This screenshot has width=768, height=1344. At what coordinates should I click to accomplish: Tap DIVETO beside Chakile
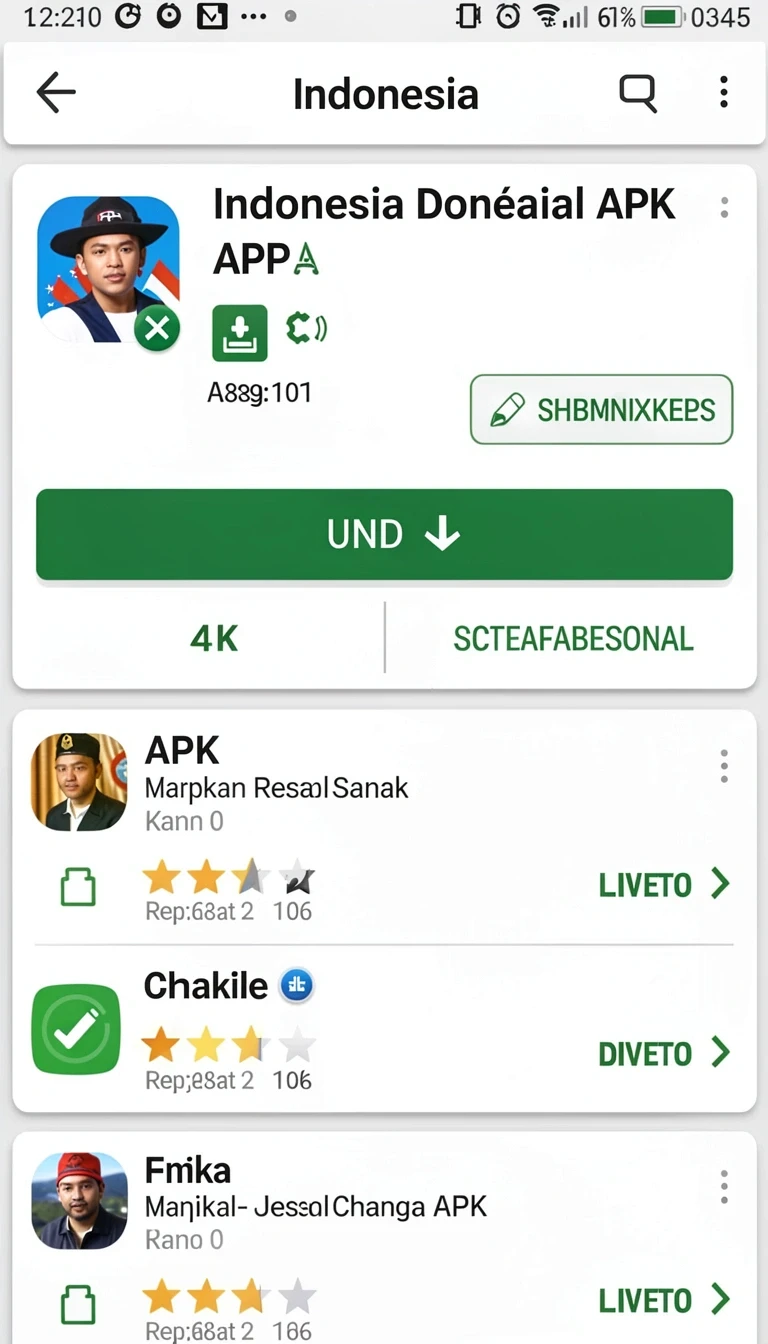pos(664,1053)
